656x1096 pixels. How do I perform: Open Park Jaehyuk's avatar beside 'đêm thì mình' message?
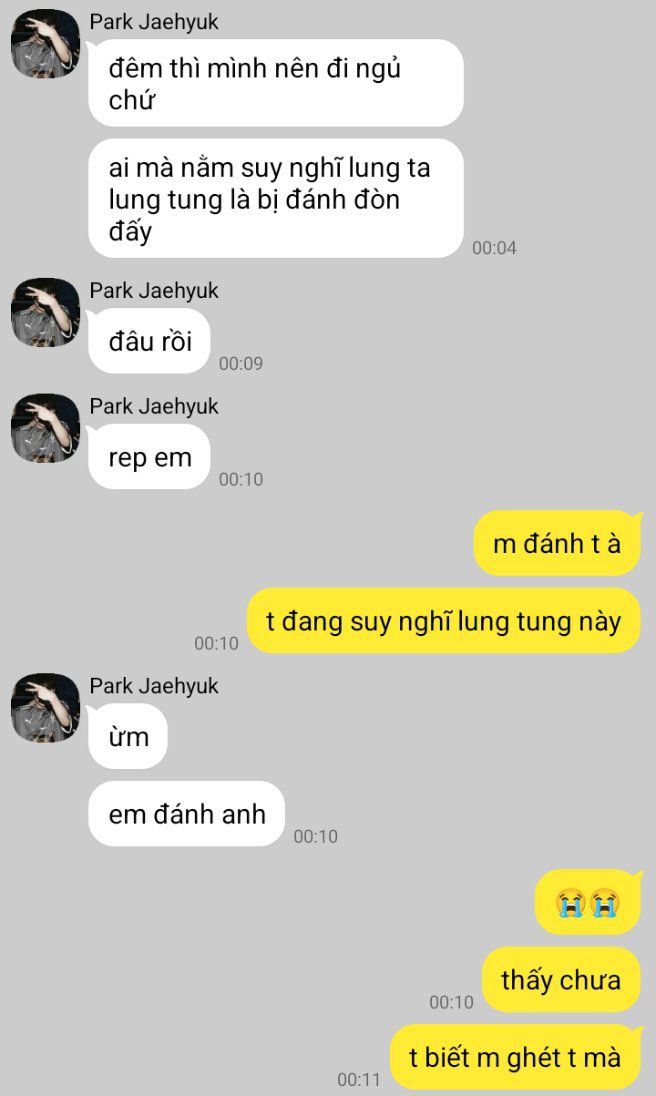[45, 44]
